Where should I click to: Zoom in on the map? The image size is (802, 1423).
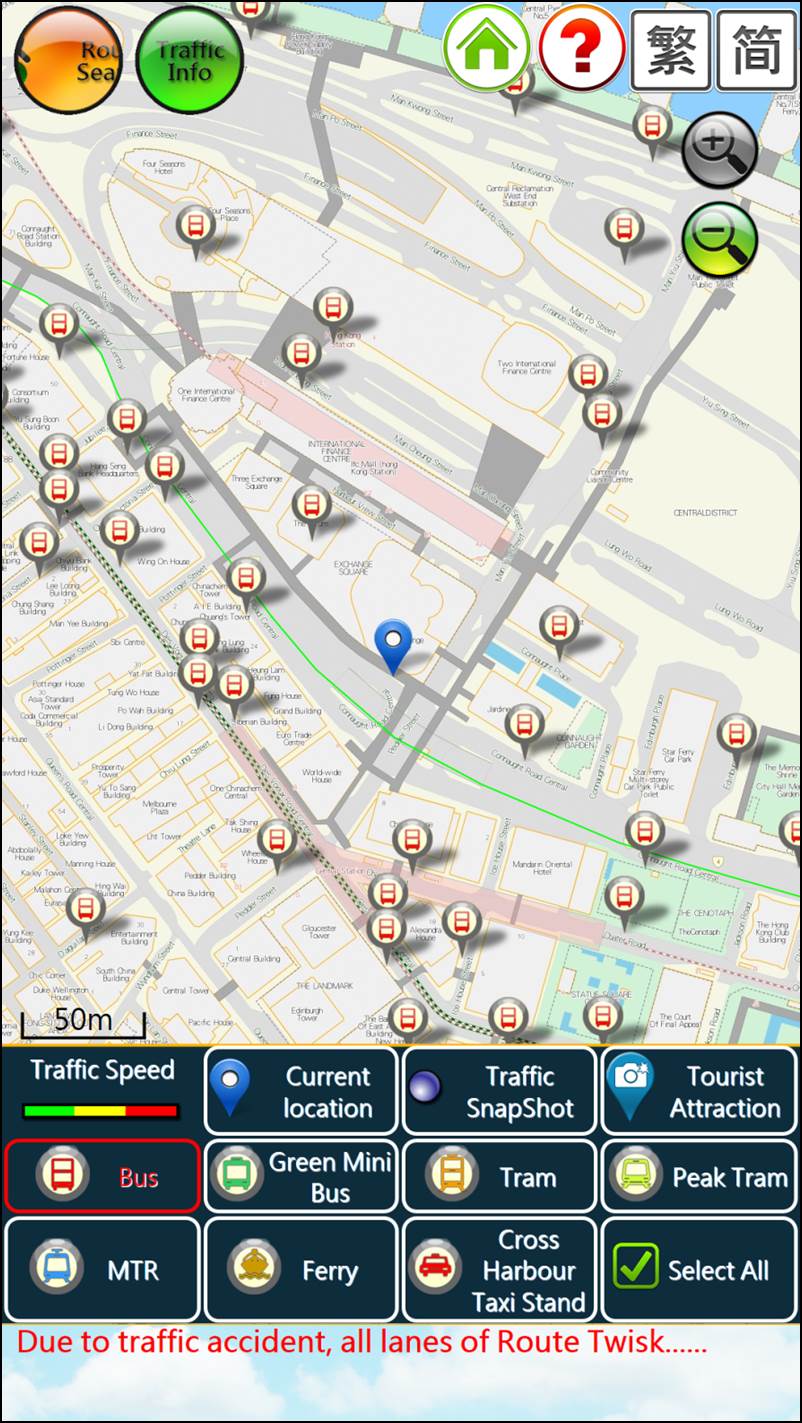pos(719,149)
